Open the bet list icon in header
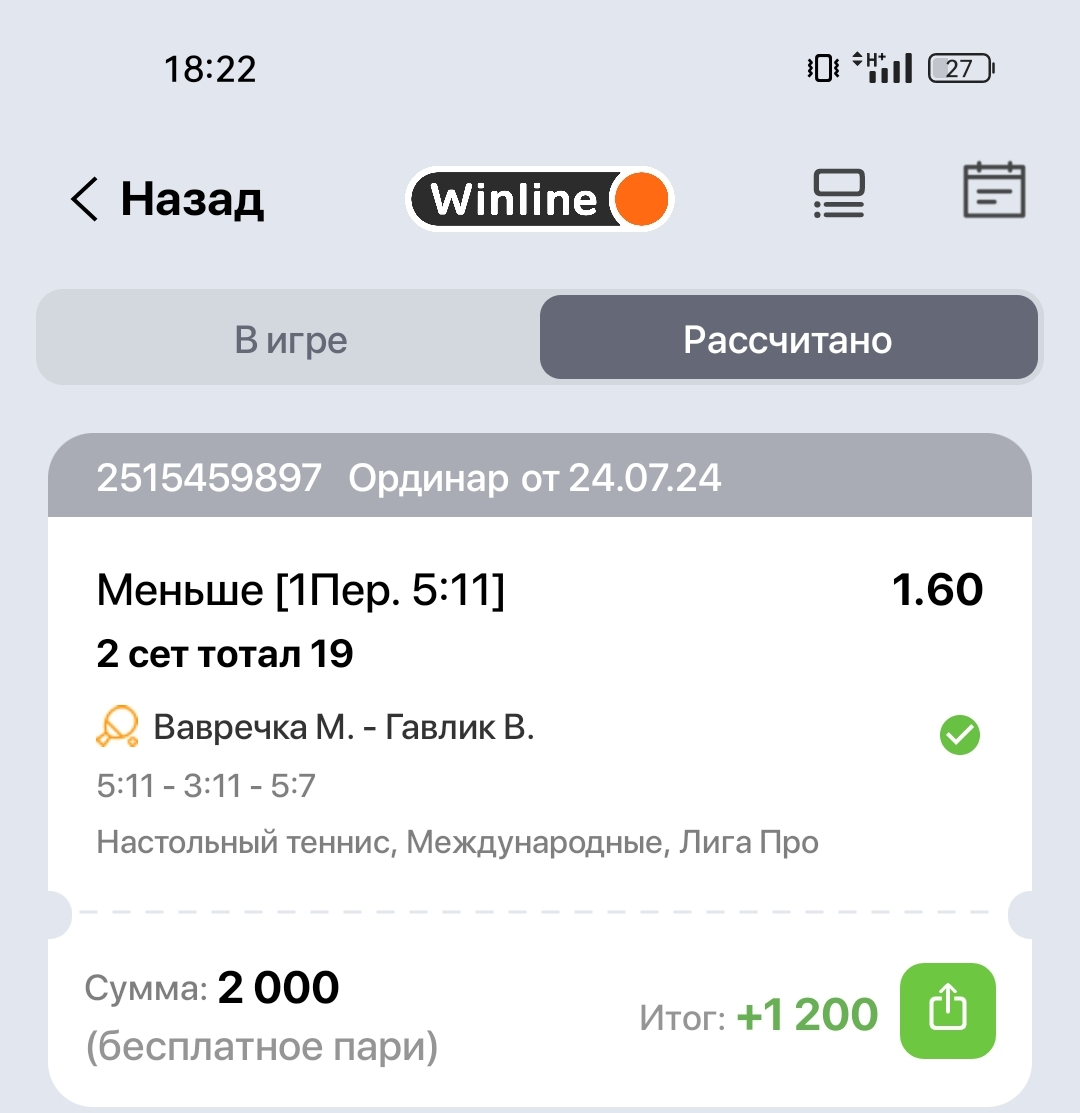This screenshot has height=1113, width=1080. coord(838,195)
